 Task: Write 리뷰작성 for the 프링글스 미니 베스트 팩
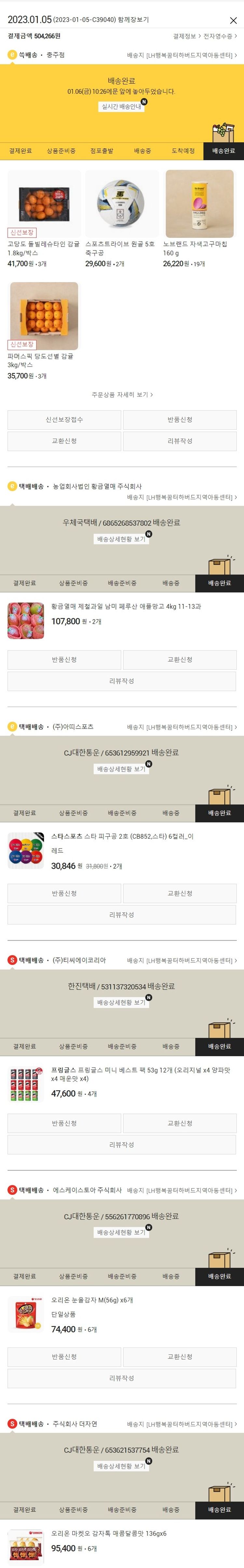(122, 1144)
